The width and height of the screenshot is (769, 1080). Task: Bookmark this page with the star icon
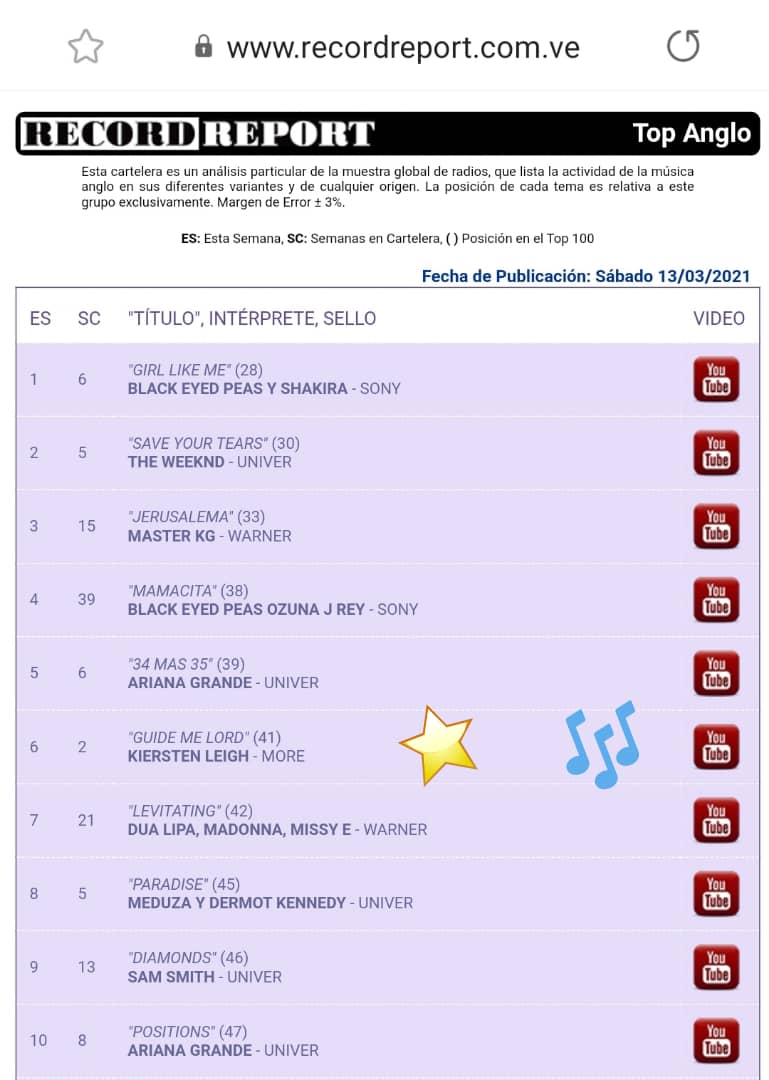point(85,46)
